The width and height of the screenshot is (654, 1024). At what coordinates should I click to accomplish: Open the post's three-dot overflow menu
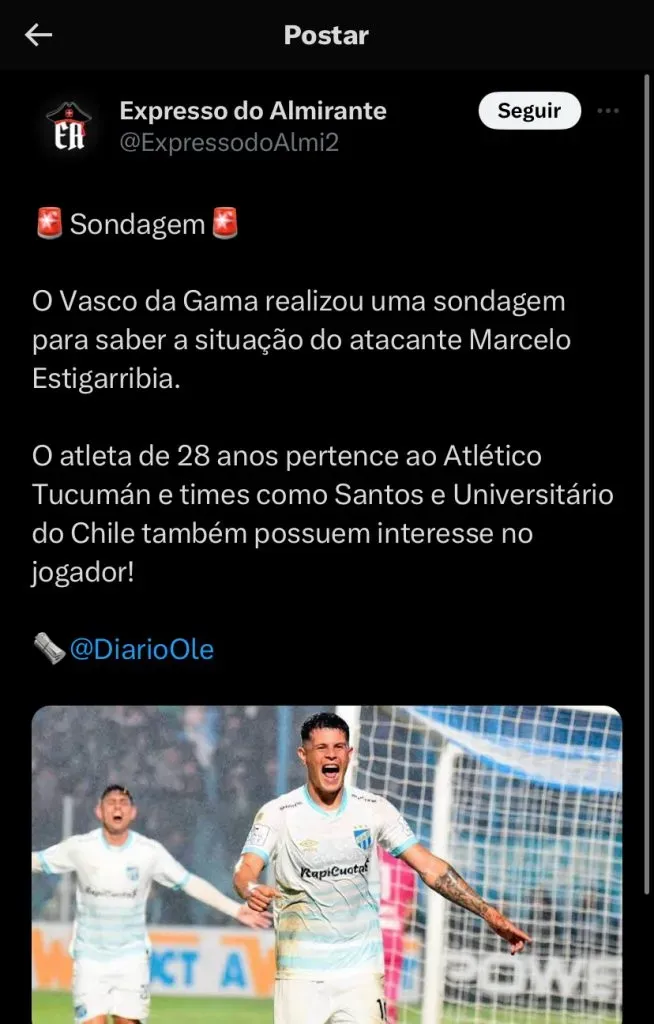click(x=608, y=111)
